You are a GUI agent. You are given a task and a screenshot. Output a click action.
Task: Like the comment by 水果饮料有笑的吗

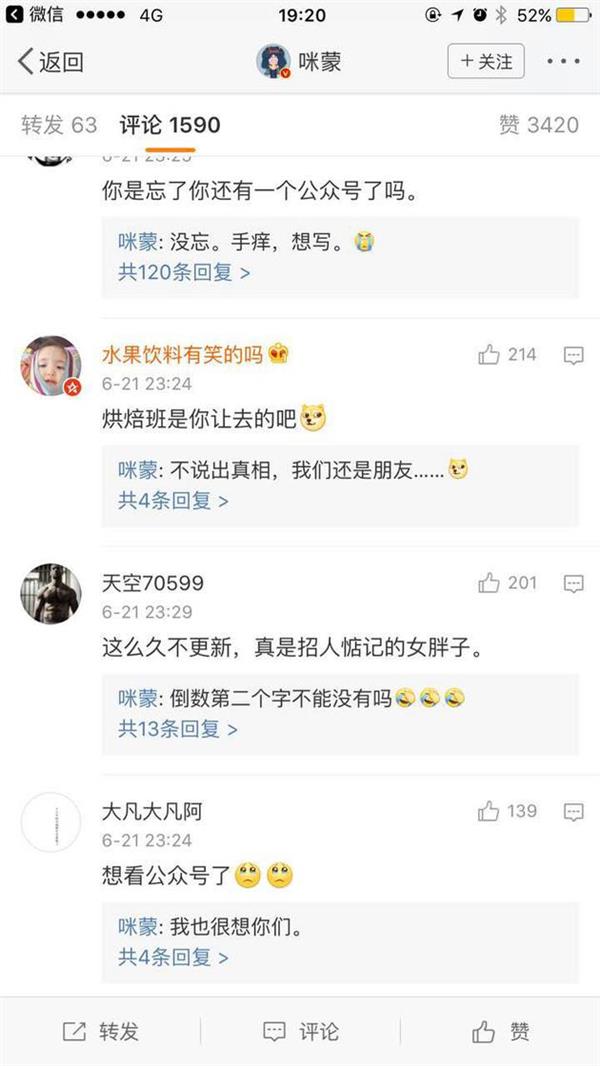pos(489,355)
